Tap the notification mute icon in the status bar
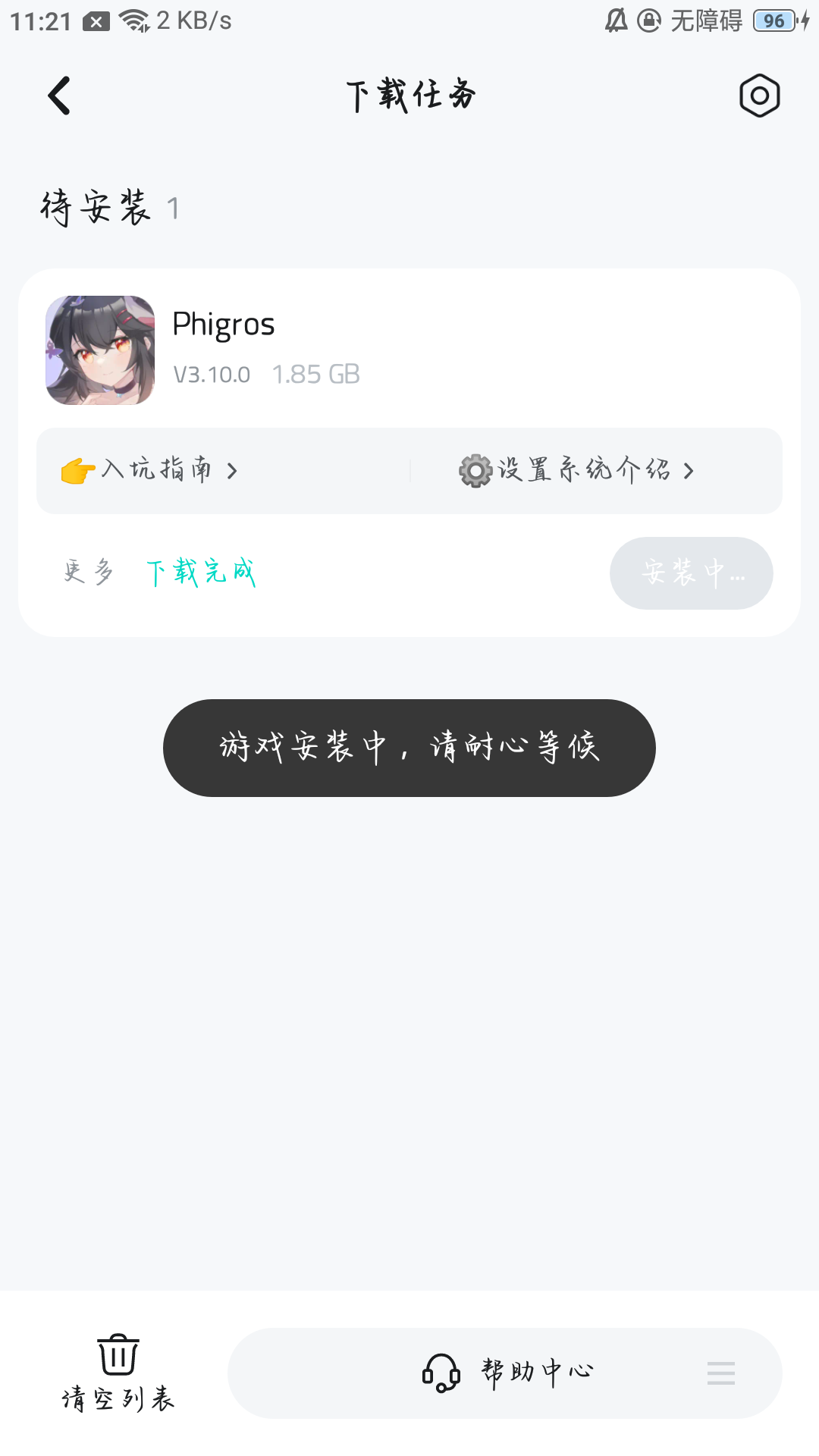This screenshot has height=1456, width=819. [x=617, y=21]
